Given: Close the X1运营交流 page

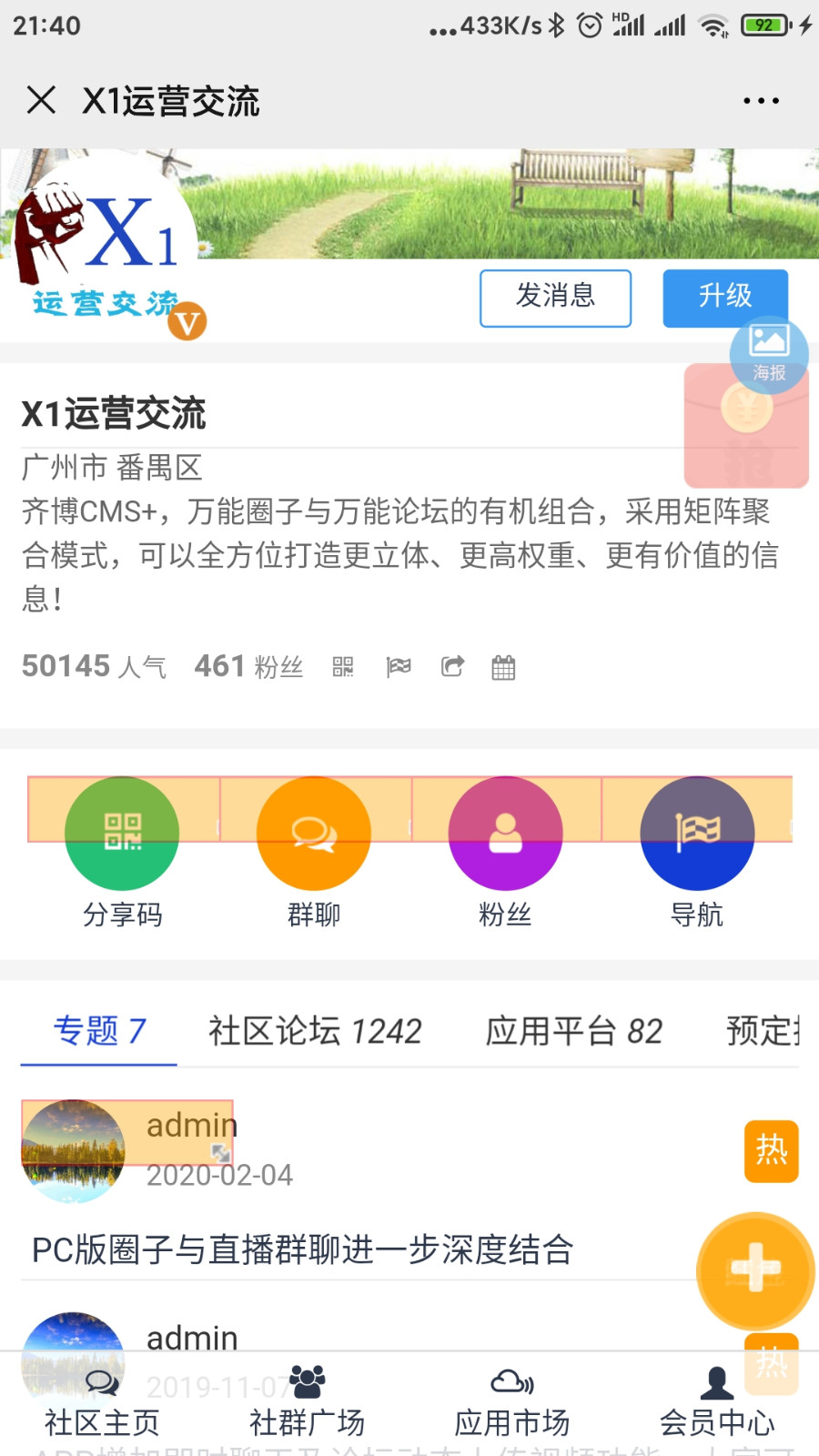Looking at the screenshot, I should [41, 100].
